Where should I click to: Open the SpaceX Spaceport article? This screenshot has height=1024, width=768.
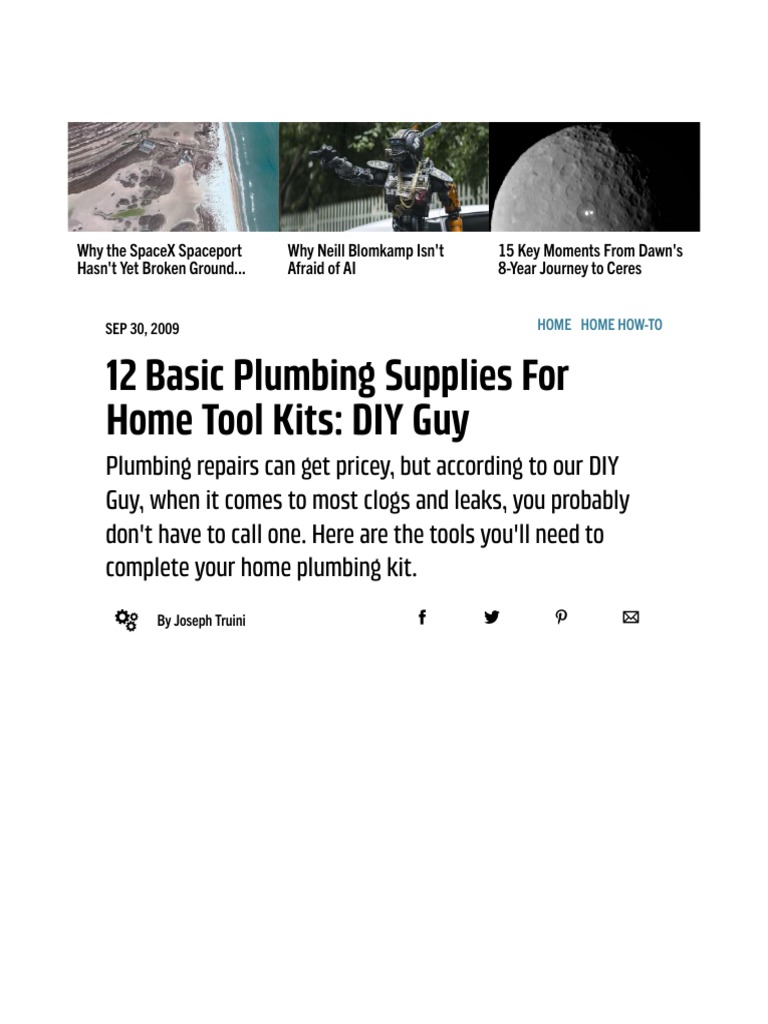click(161, 260)
